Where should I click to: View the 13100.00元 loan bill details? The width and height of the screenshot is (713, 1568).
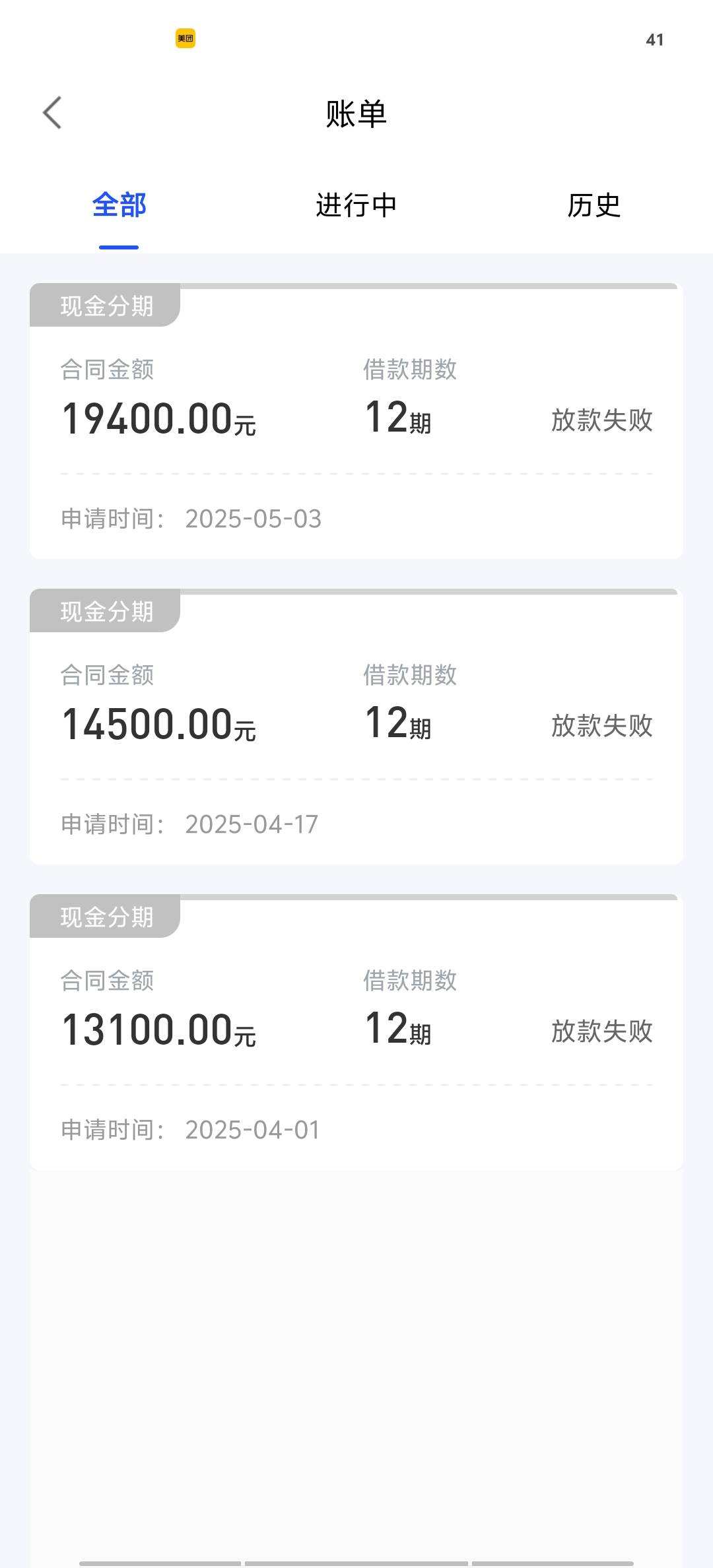tap(356, 1032)
